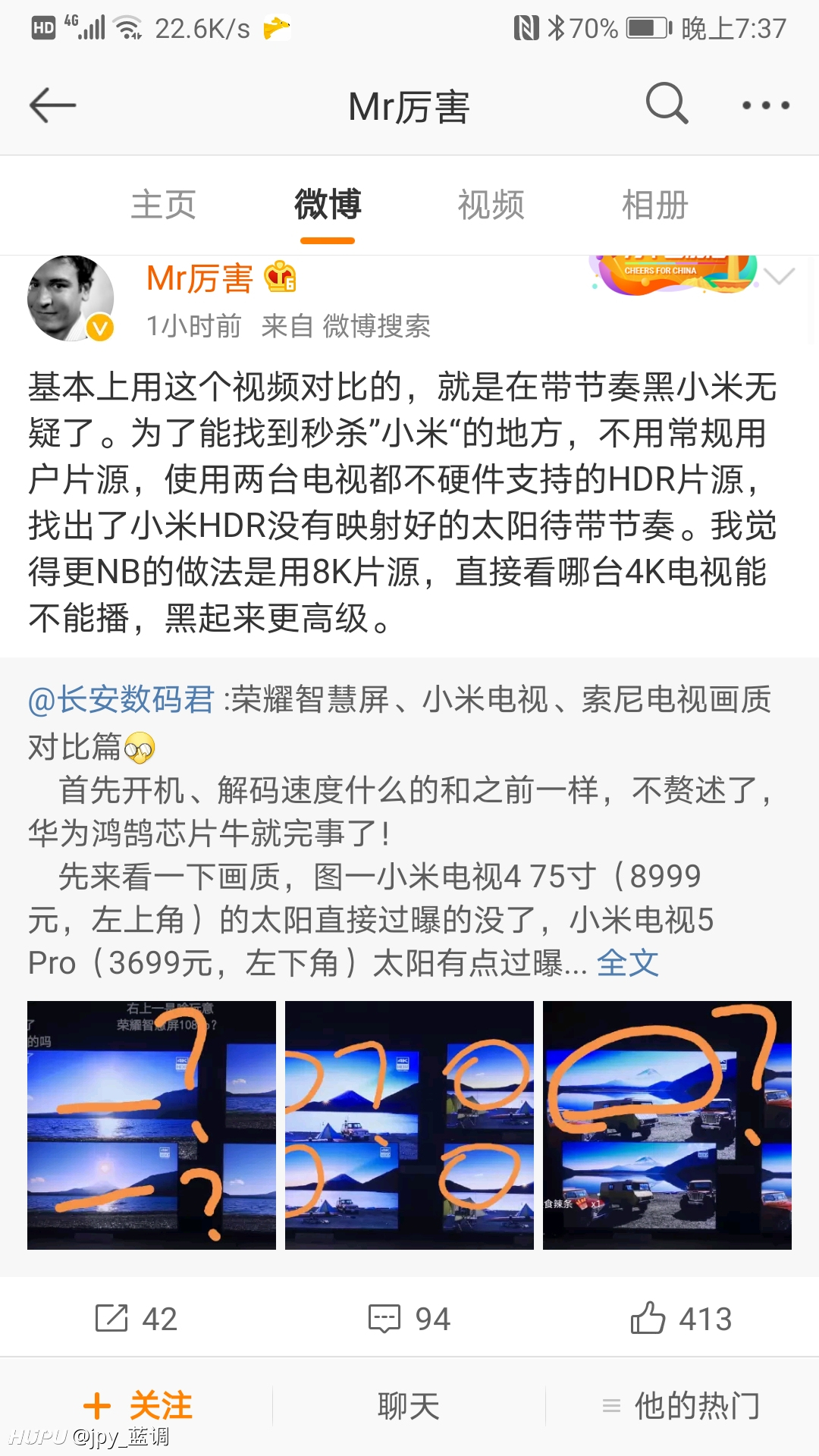Switch to the 视频 tab

(491, 205)
